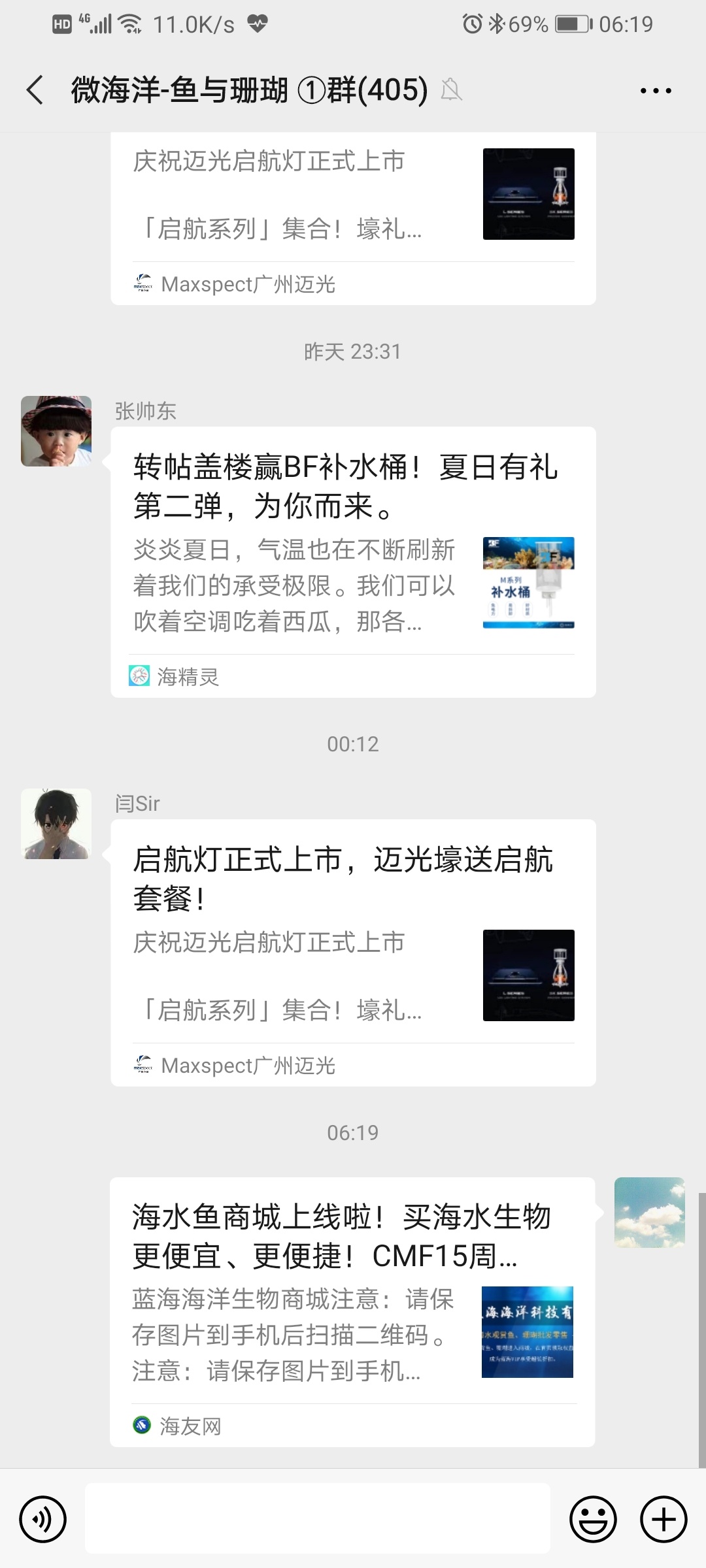
Task: View 张帅东's profile avatar
Action: (56, 431)
